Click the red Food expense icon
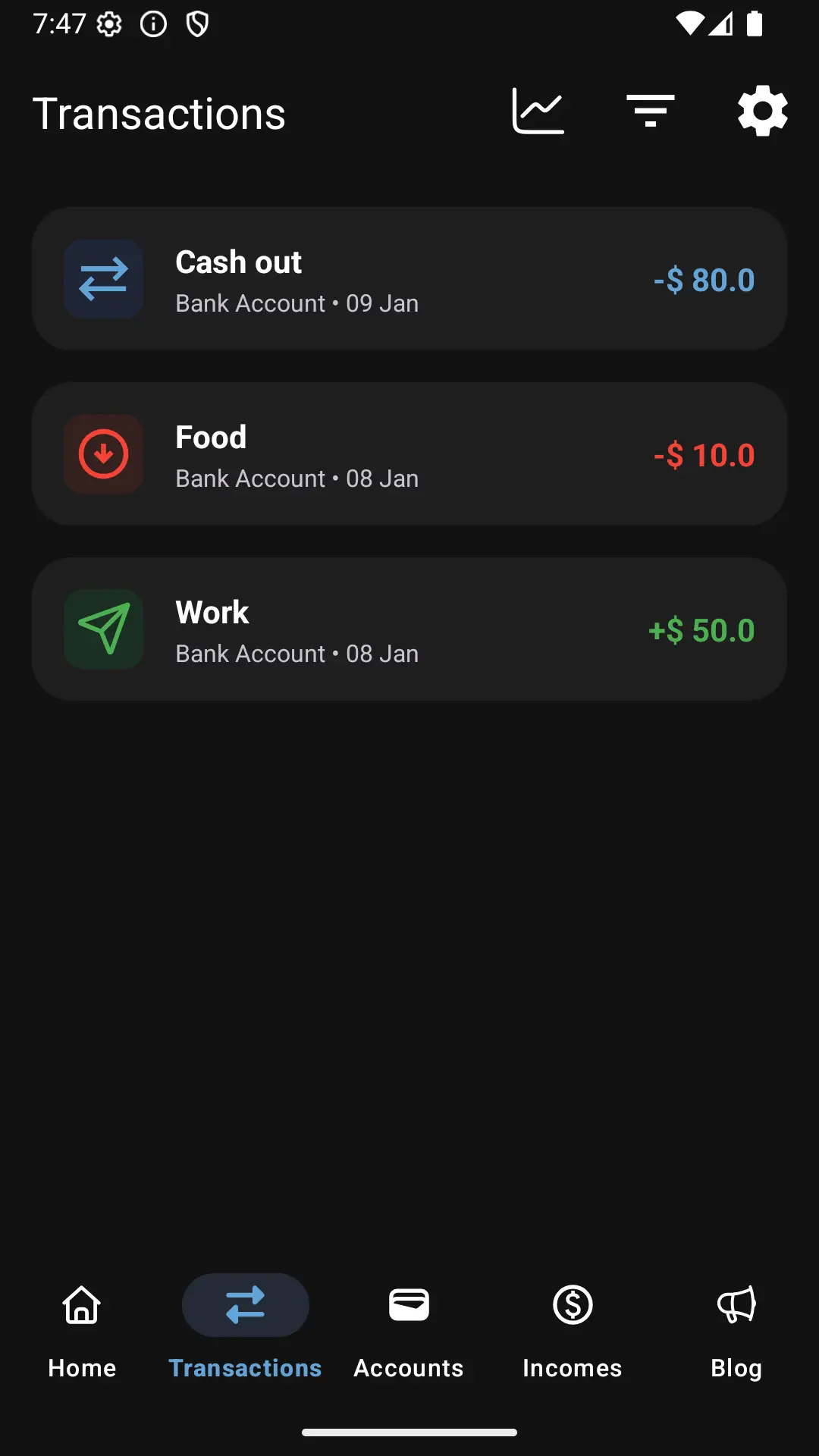This screenshot has height=1456, width=819. coord(103,453)
